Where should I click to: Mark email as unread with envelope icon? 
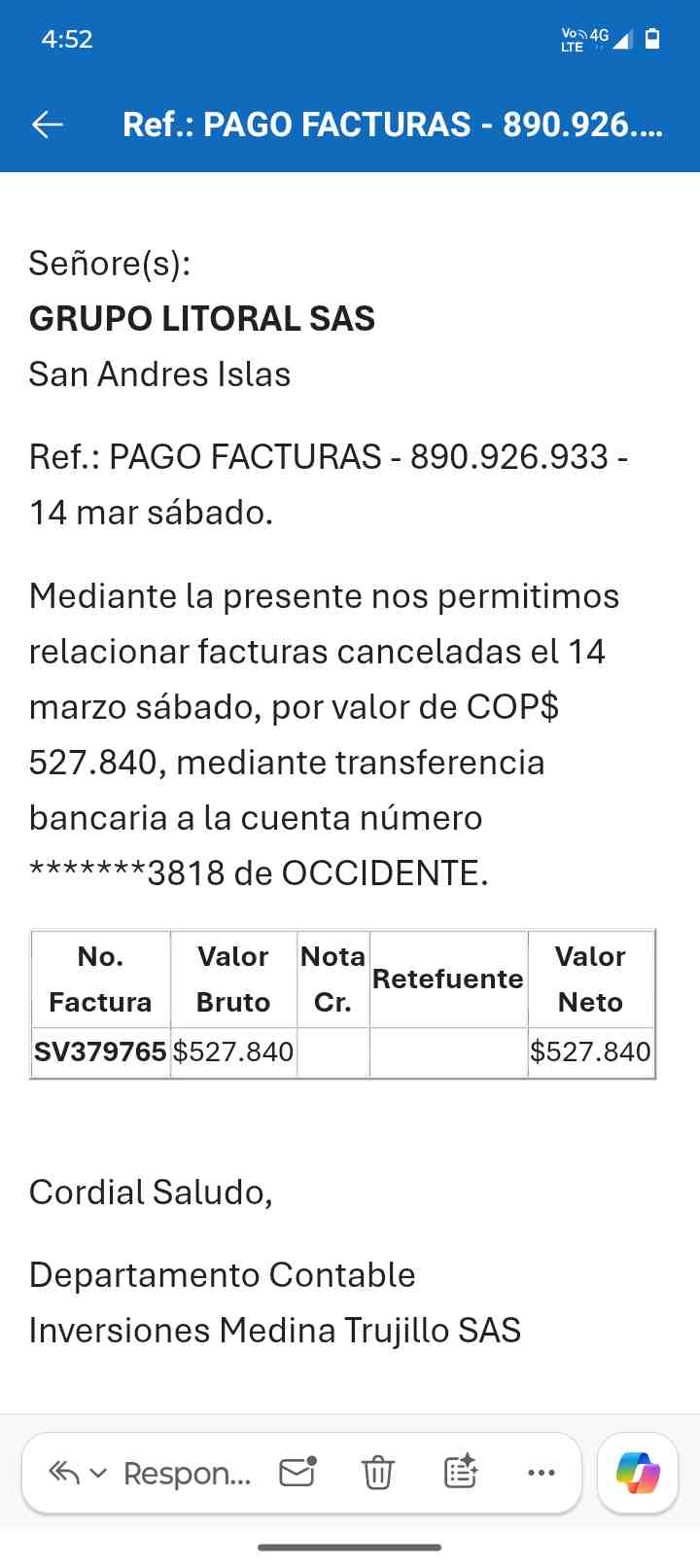click(297, 1472)
